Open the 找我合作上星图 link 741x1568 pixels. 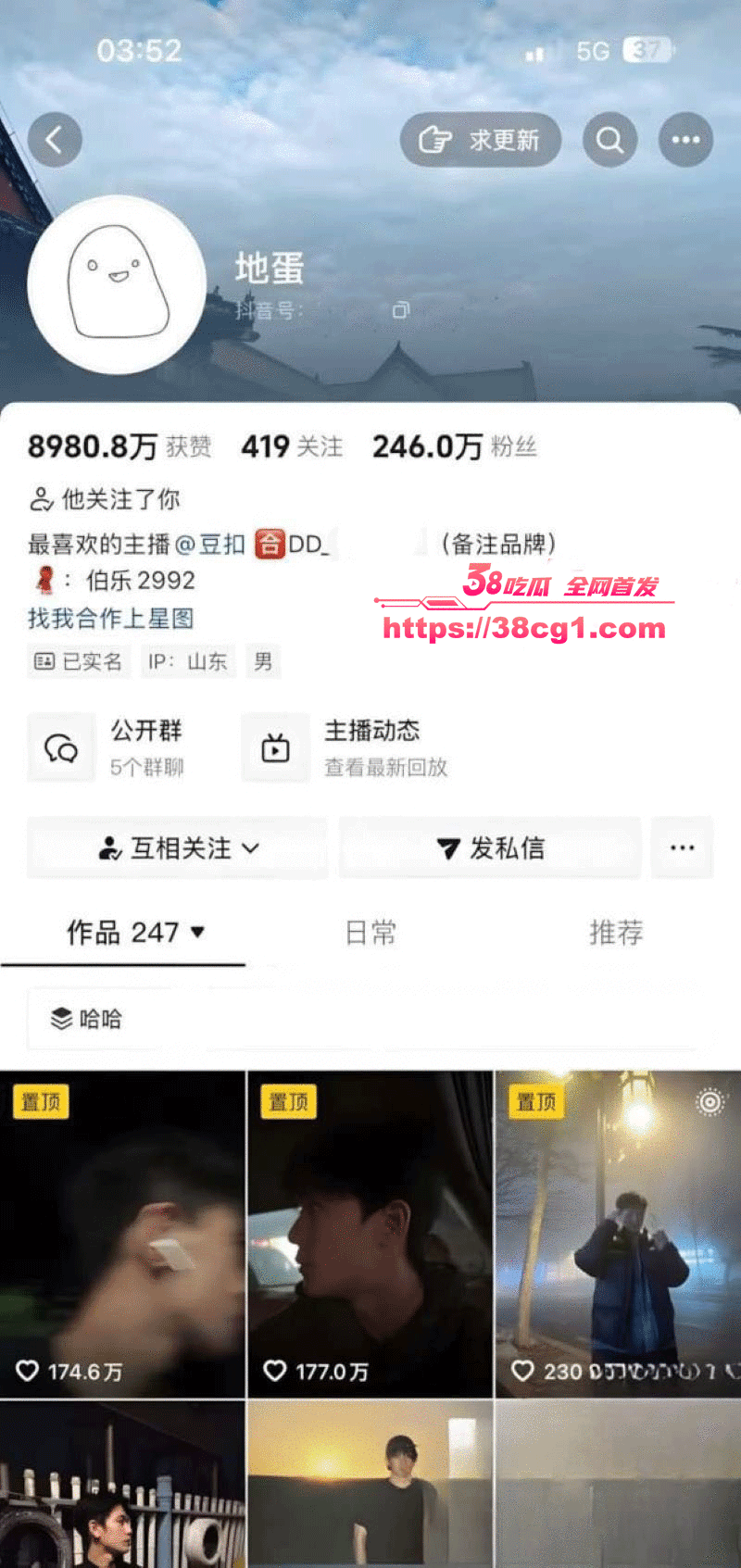(110, 618)
